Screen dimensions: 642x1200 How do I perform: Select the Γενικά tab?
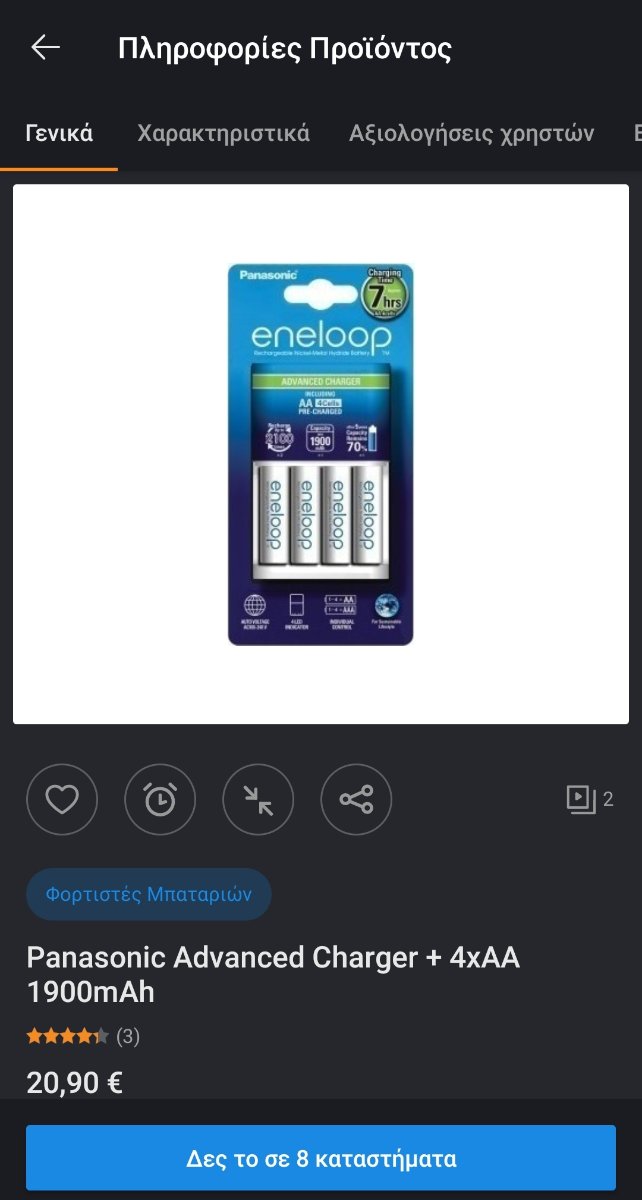point(59,133)
